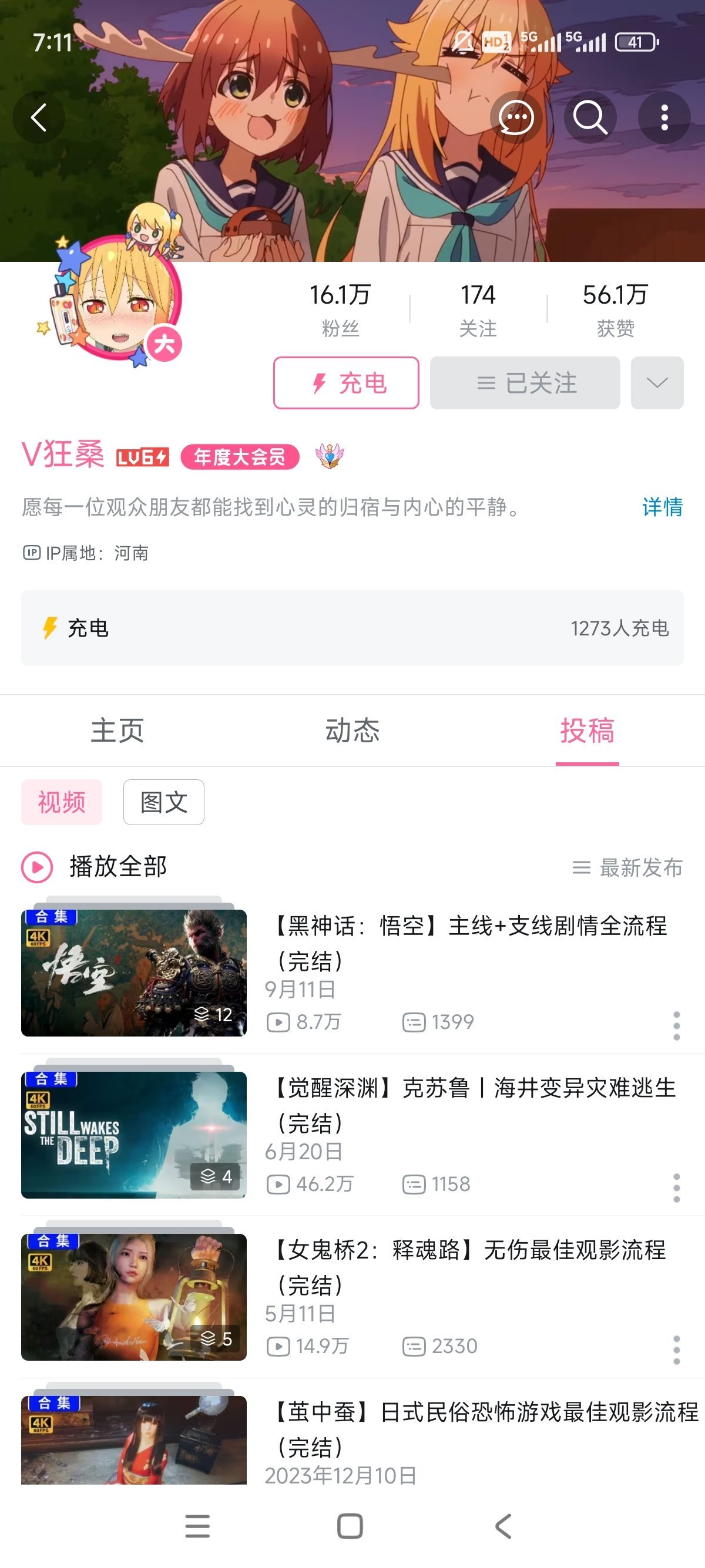Open the 女鬼桥2：释魂路 video collection
705x1568 pixels.
pyautogui.click(x=469, y=1267)
